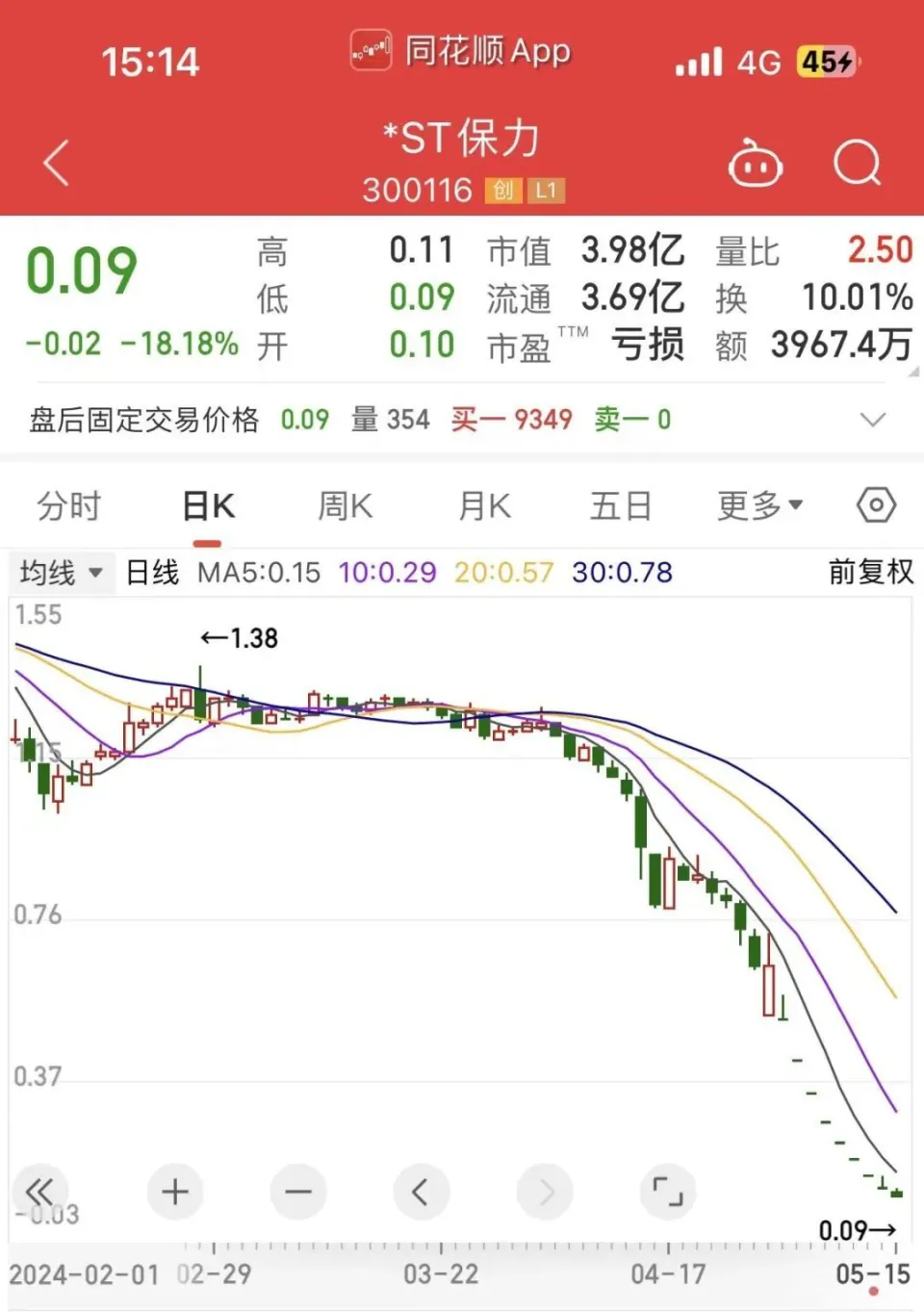Open full-screen chart view

point(667,1193)
